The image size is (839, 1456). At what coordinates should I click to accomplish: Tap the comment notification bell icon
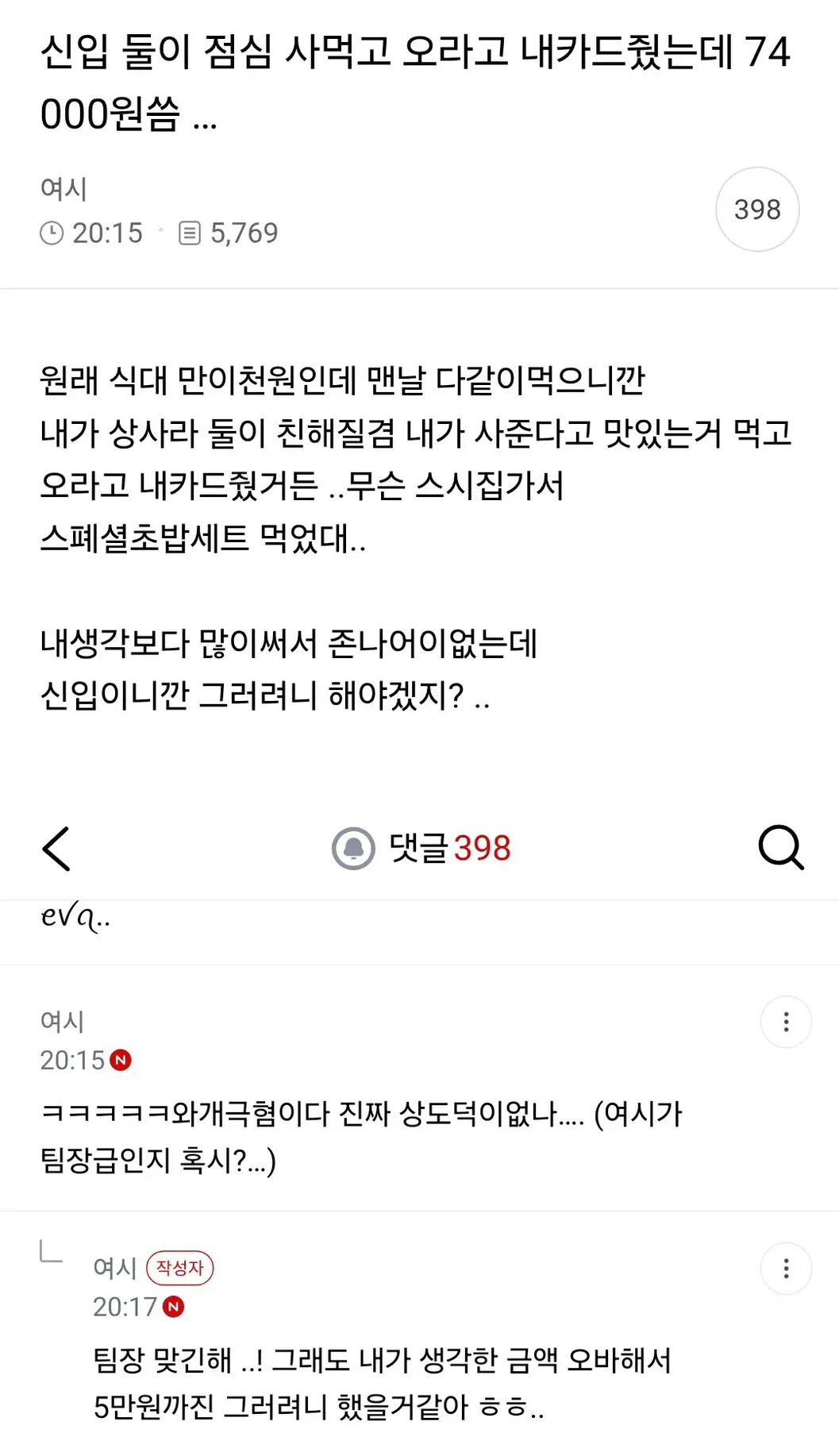tap(353, 849)
